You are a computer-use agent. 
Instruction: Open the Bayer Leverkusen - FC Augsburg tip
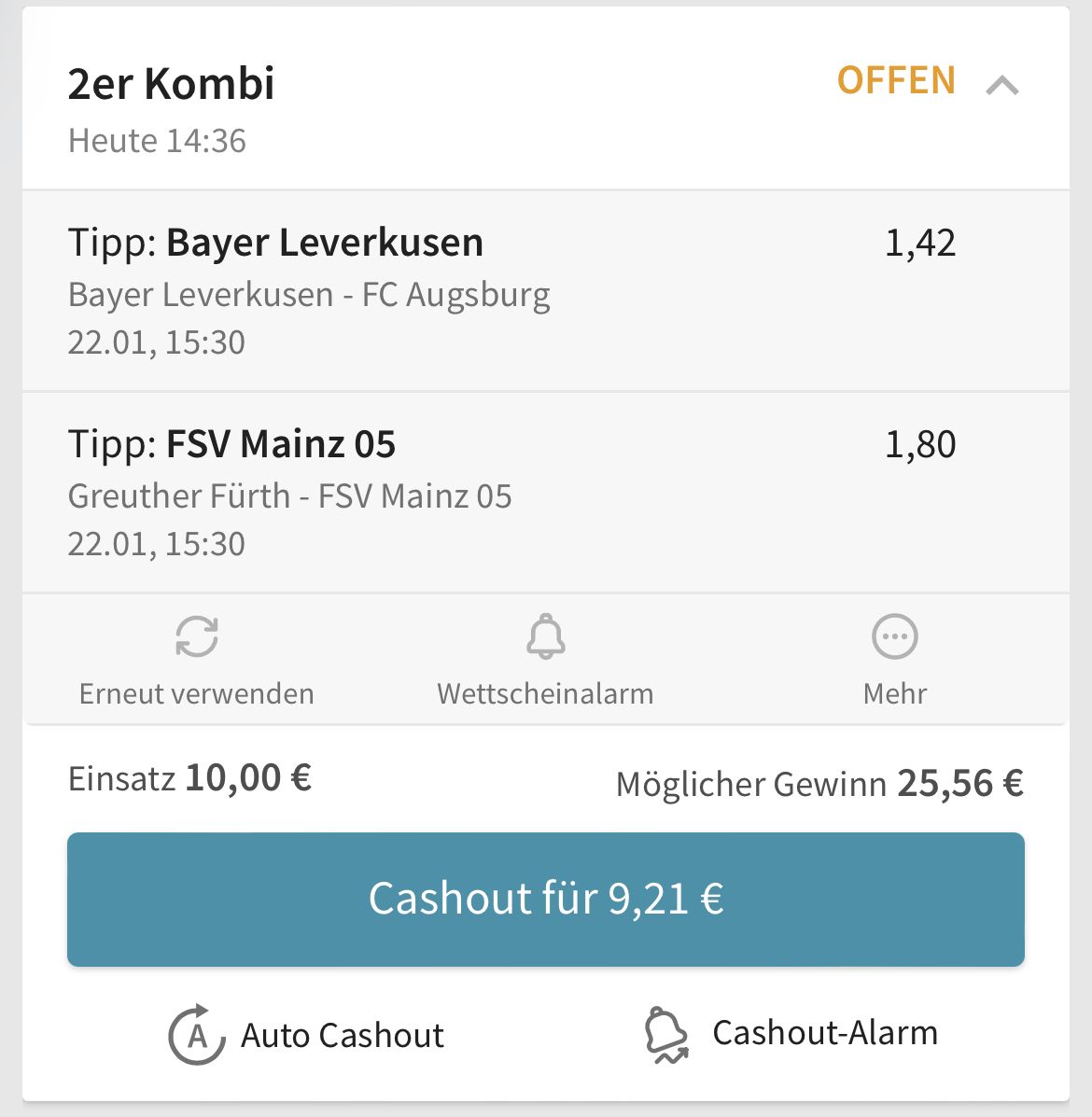click(x=546, y=290)
